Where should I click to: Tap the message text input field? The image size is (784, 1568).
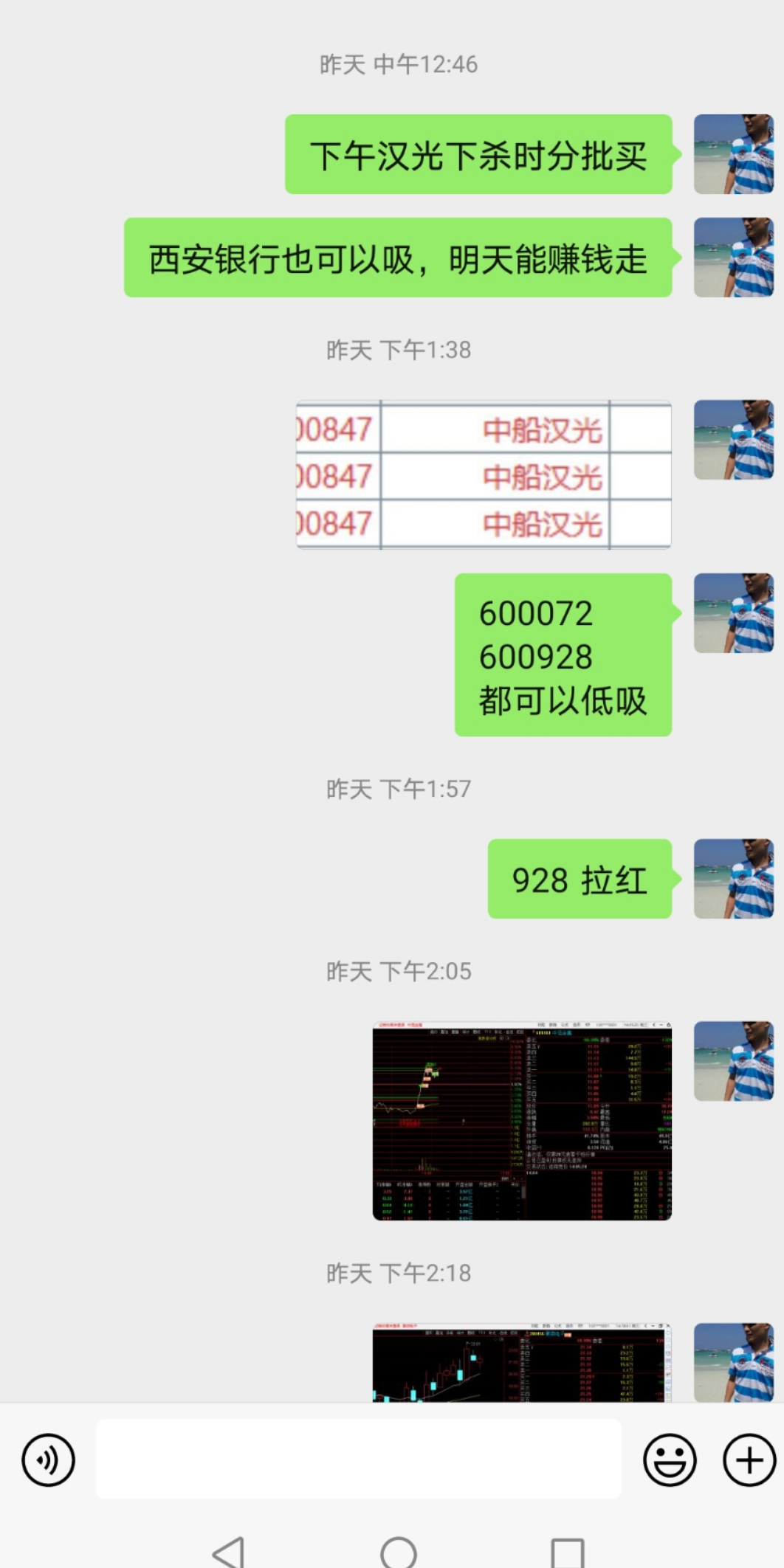pyautogui.click(x=358, y=1459)
